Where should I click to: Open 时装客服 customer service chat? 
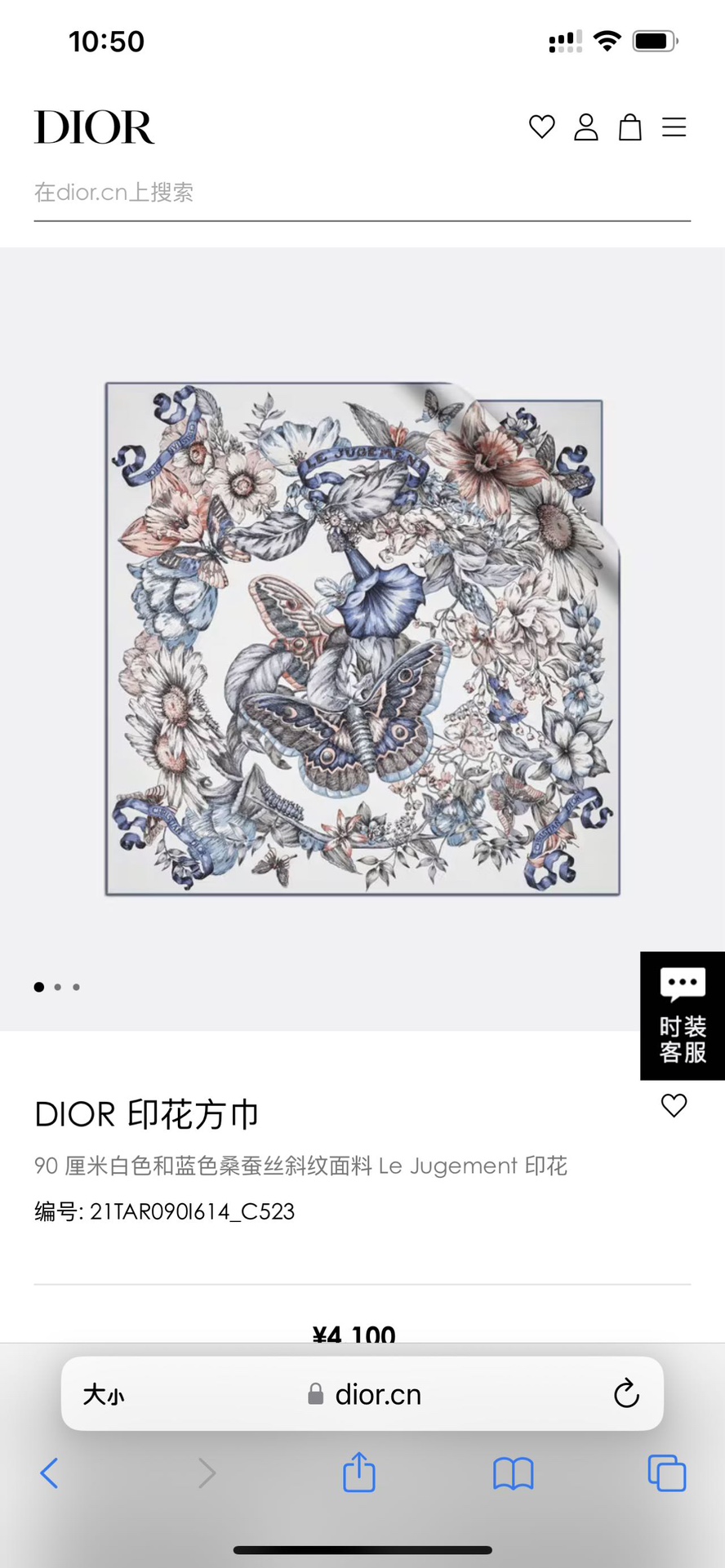(x=682, y=1015)
